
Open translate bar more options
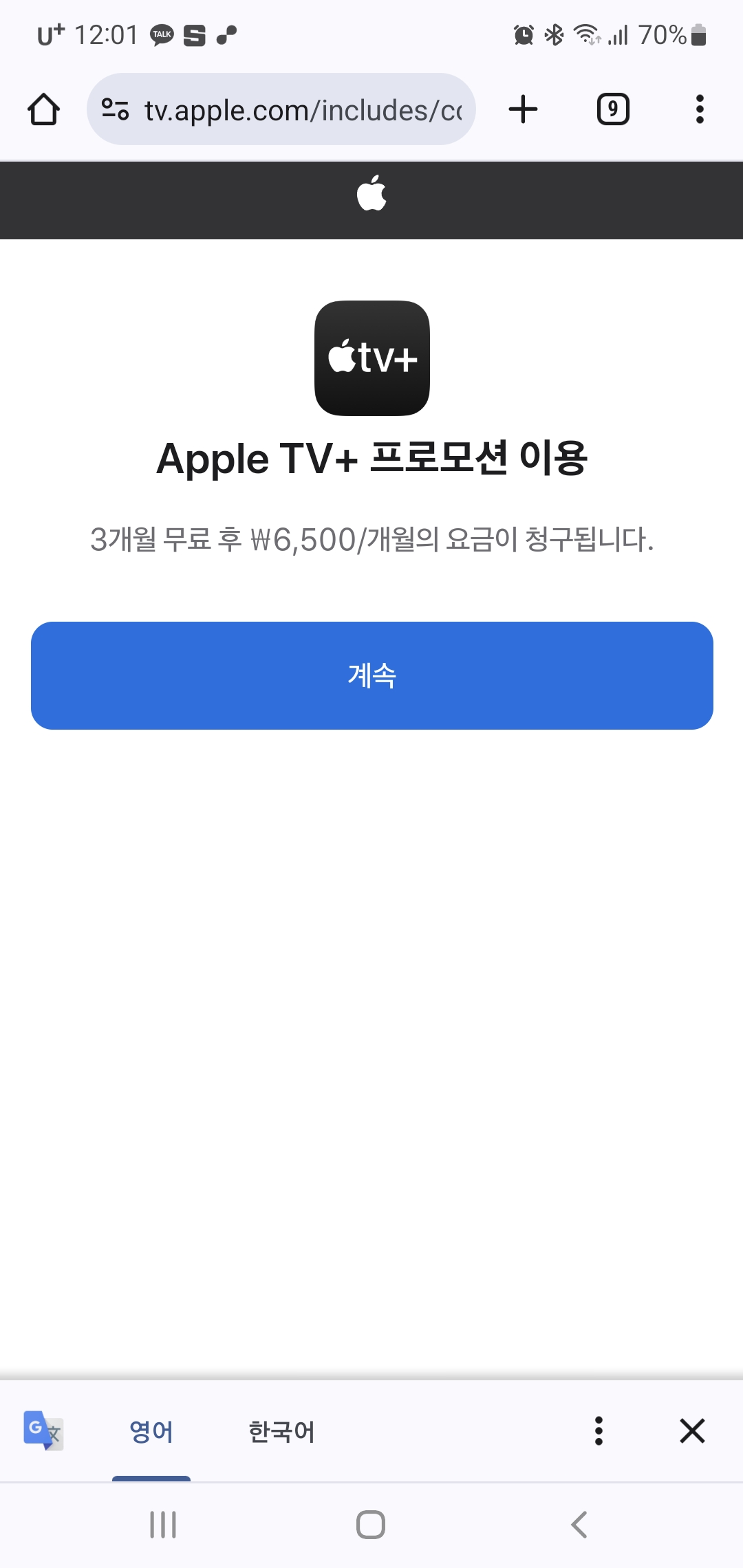pyautogui.click(x=599, y=1431)
